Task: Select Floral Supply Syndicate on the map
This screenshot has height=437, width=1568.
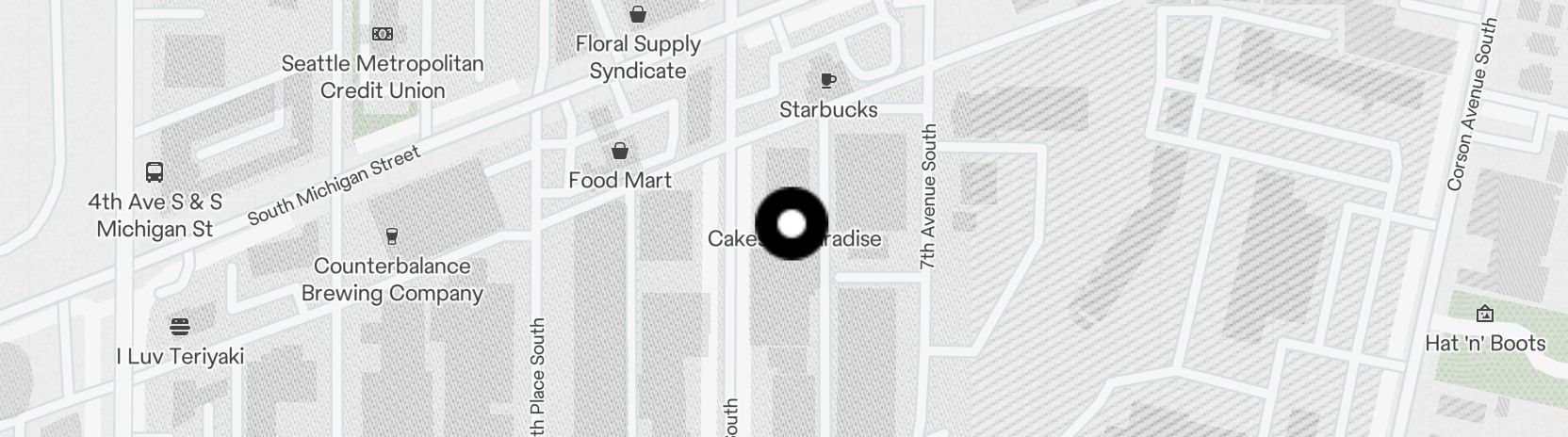Action: pyautogui.click(x=638, y=15)
